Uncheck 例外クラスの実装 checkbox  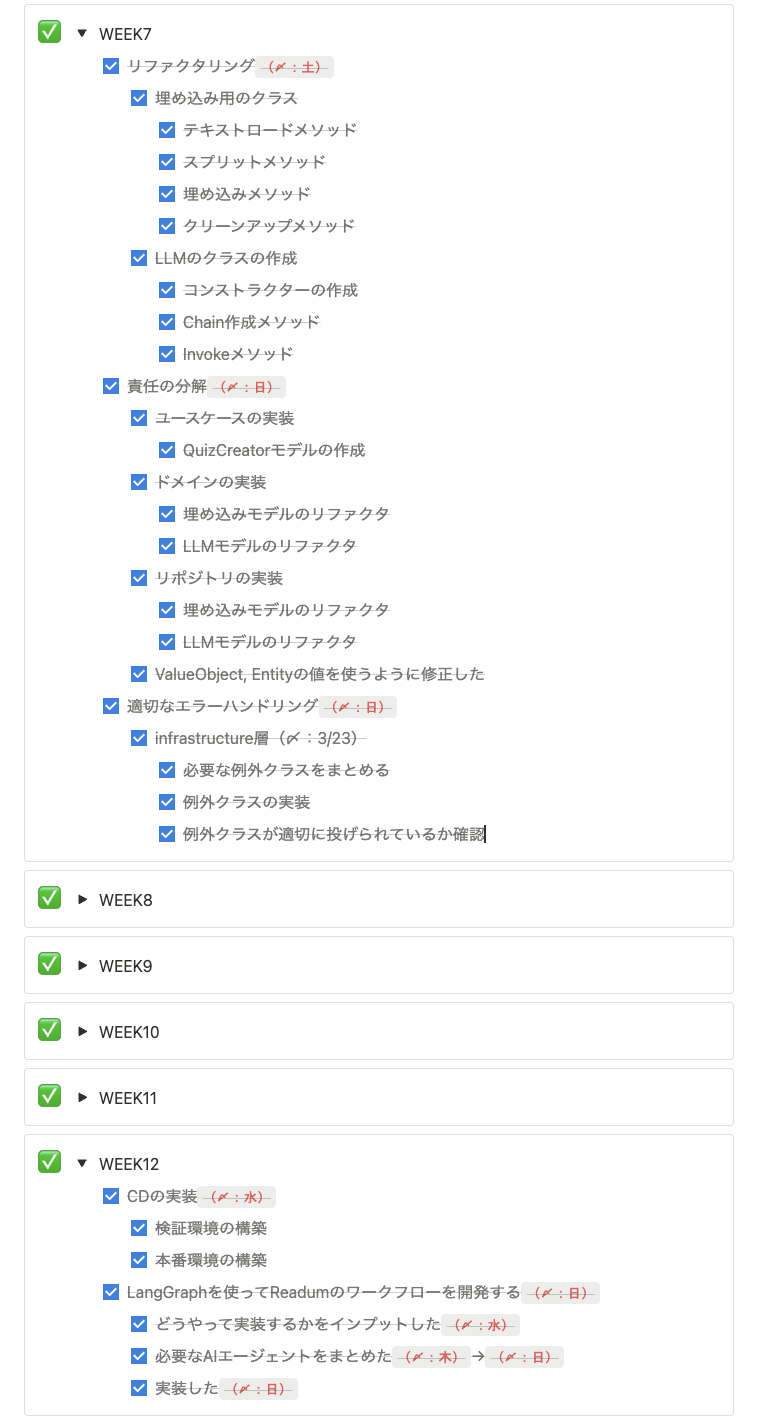pyautogui.click(x=167, y=802)
